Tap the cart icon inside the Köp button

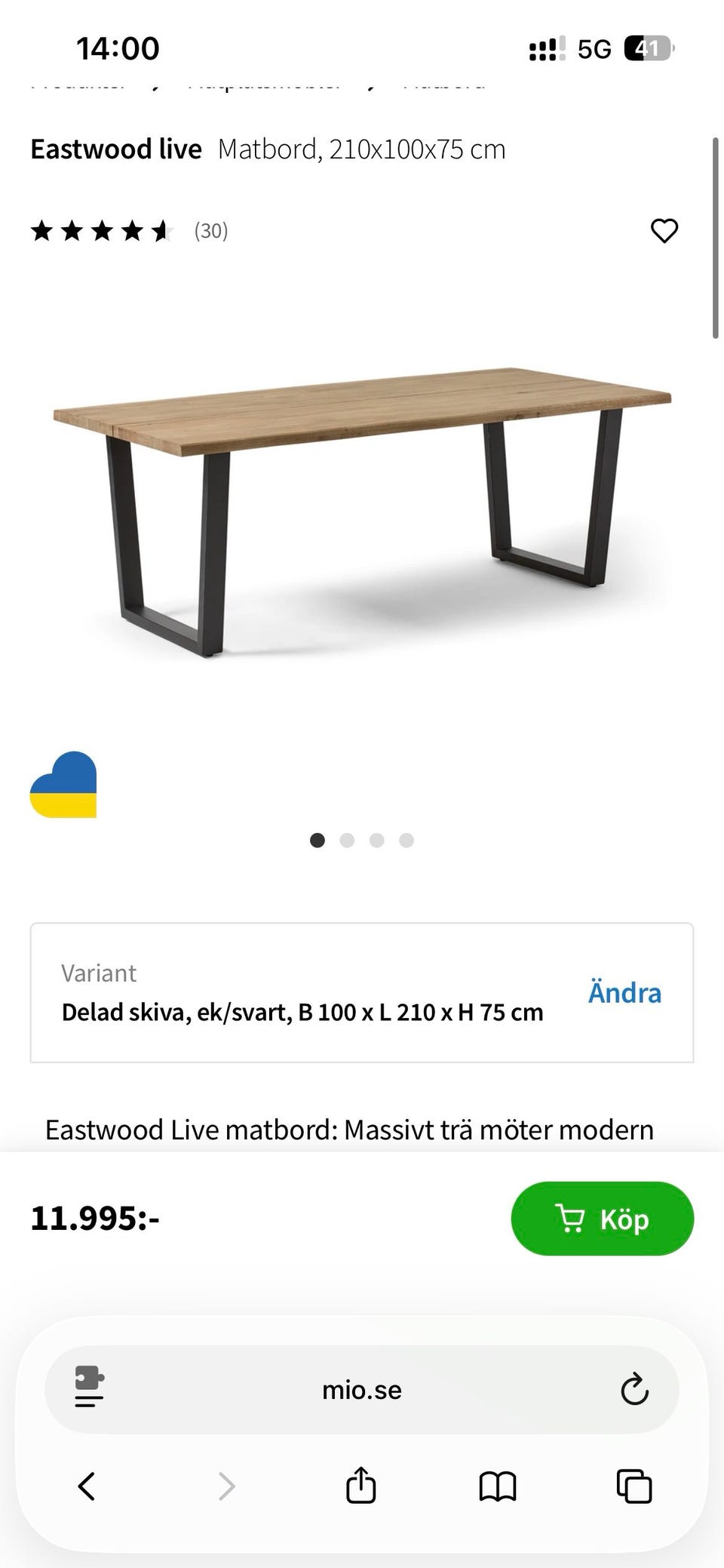572,1219
